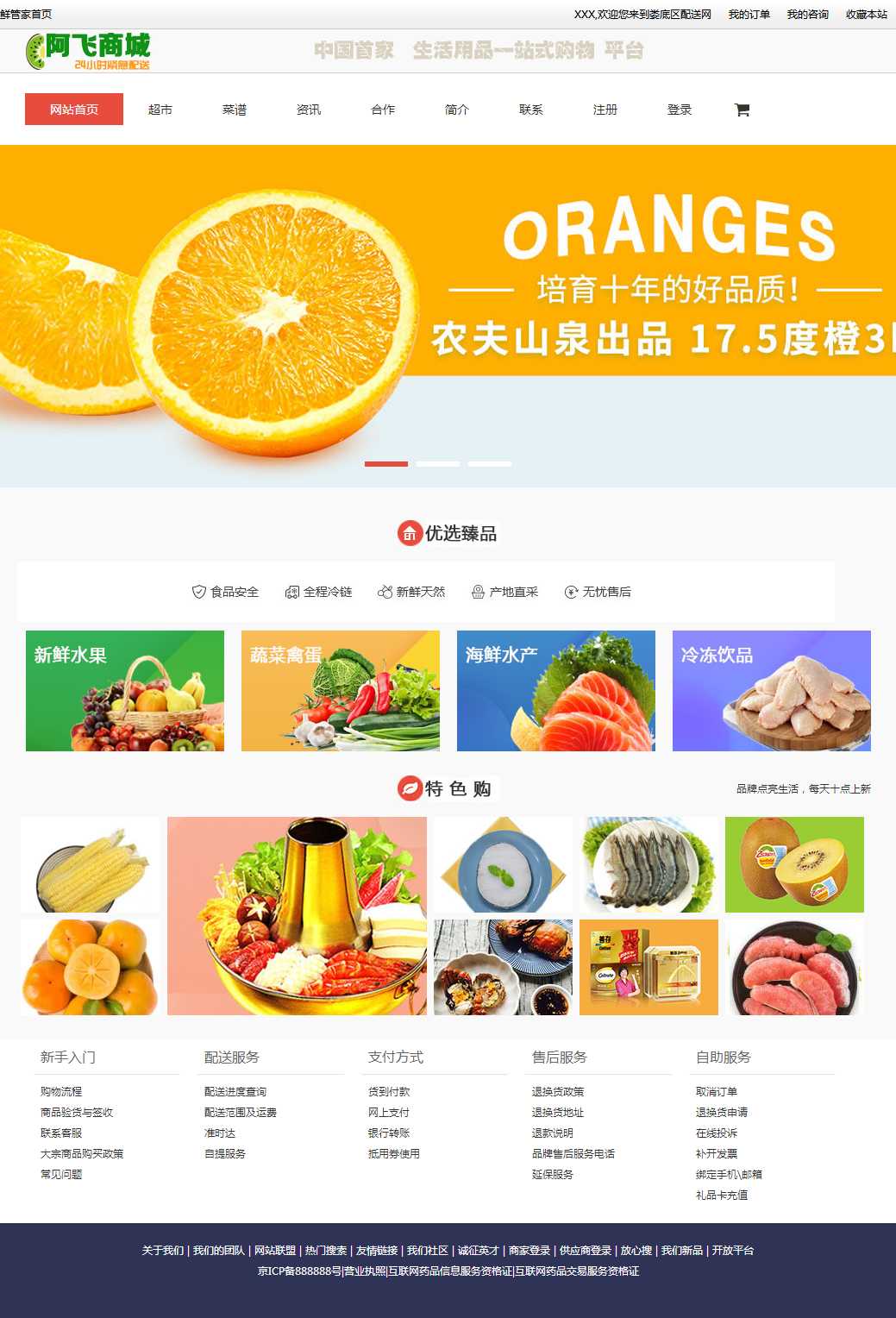View 我的订单 in the top bar
Viewport: 896px width, 1318px height.
pyautogui.click(x=749, y=15)
